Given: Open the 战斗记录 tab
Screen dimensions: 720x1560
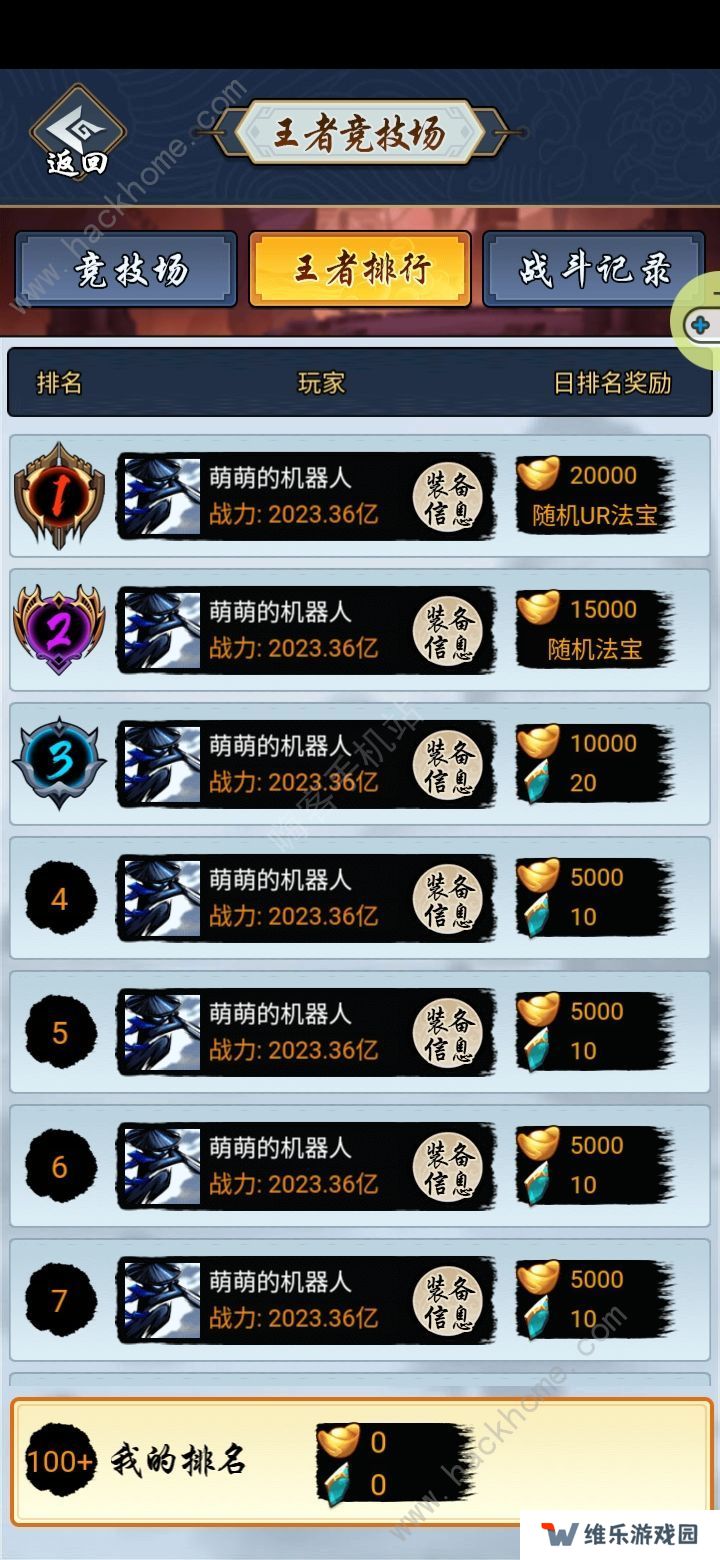Looking at the screenshot, I should (594, 269).
